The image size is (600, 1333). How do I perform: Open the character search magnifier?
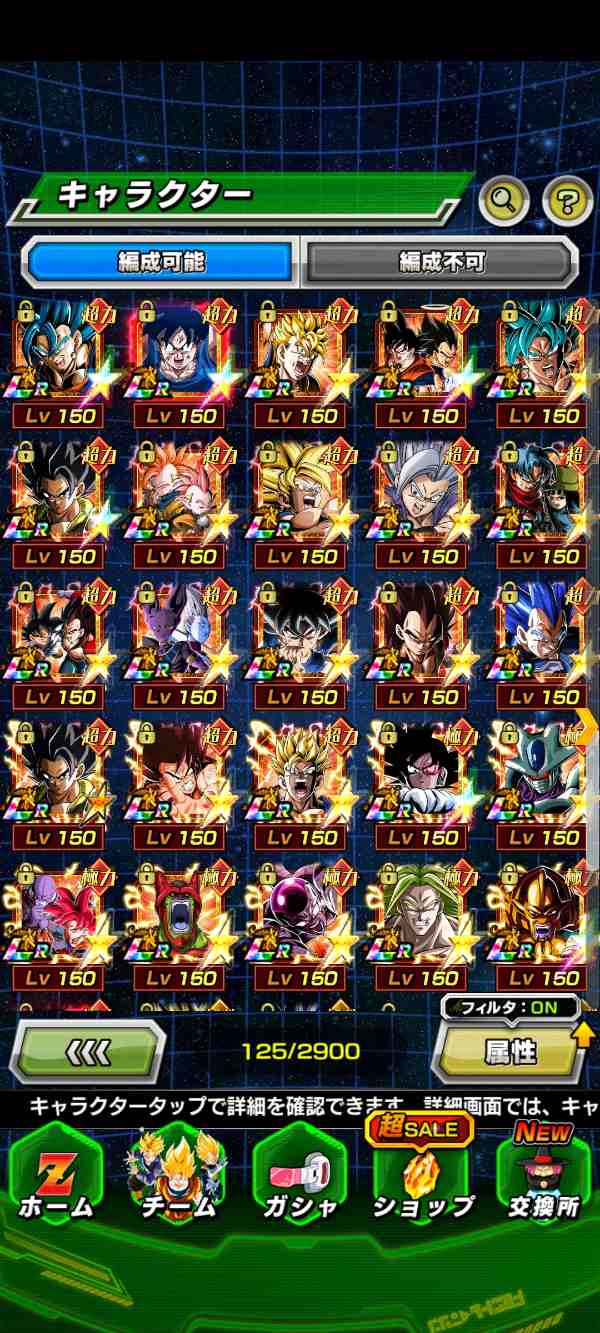click(x=504, y=202)
